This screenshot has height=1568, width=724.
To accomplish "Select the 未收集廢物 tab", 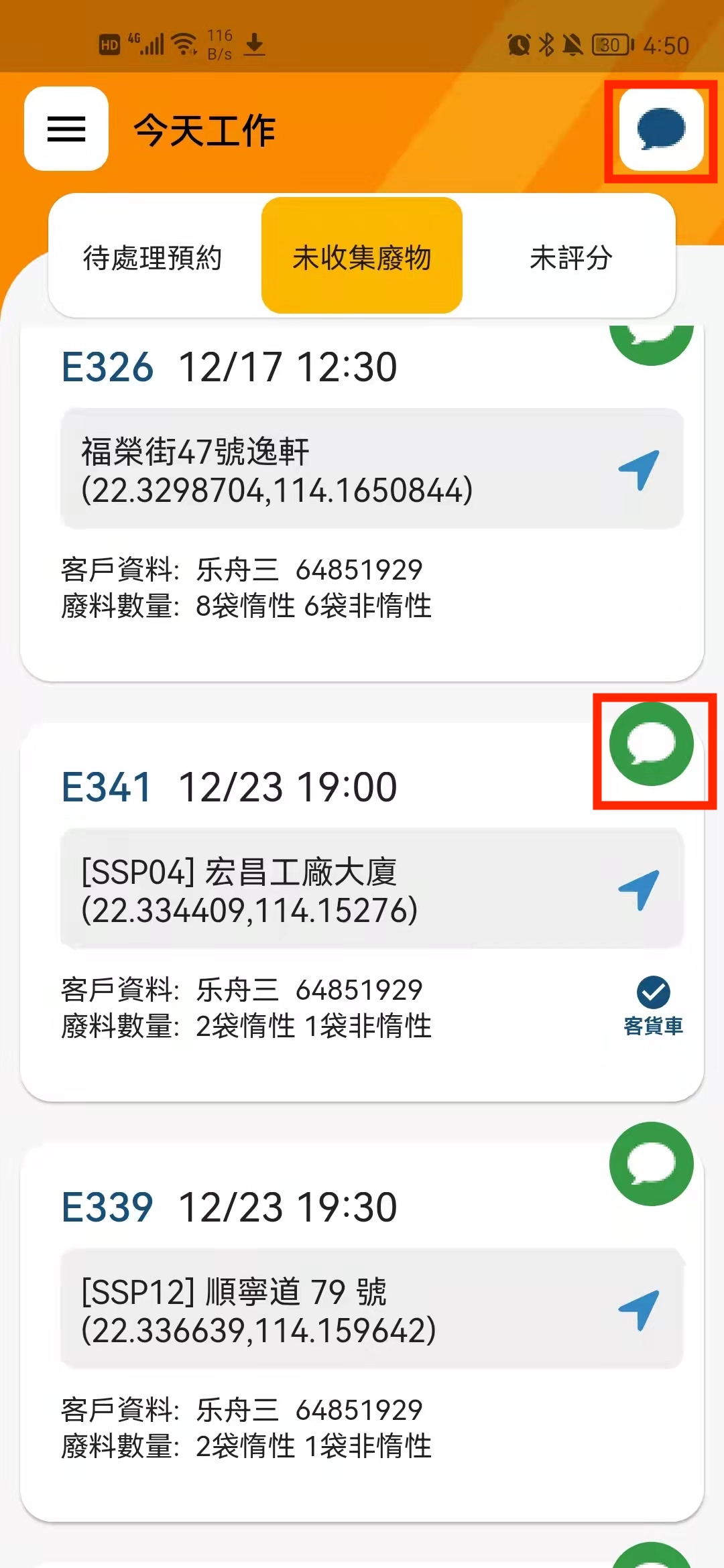I will (362, 256).
